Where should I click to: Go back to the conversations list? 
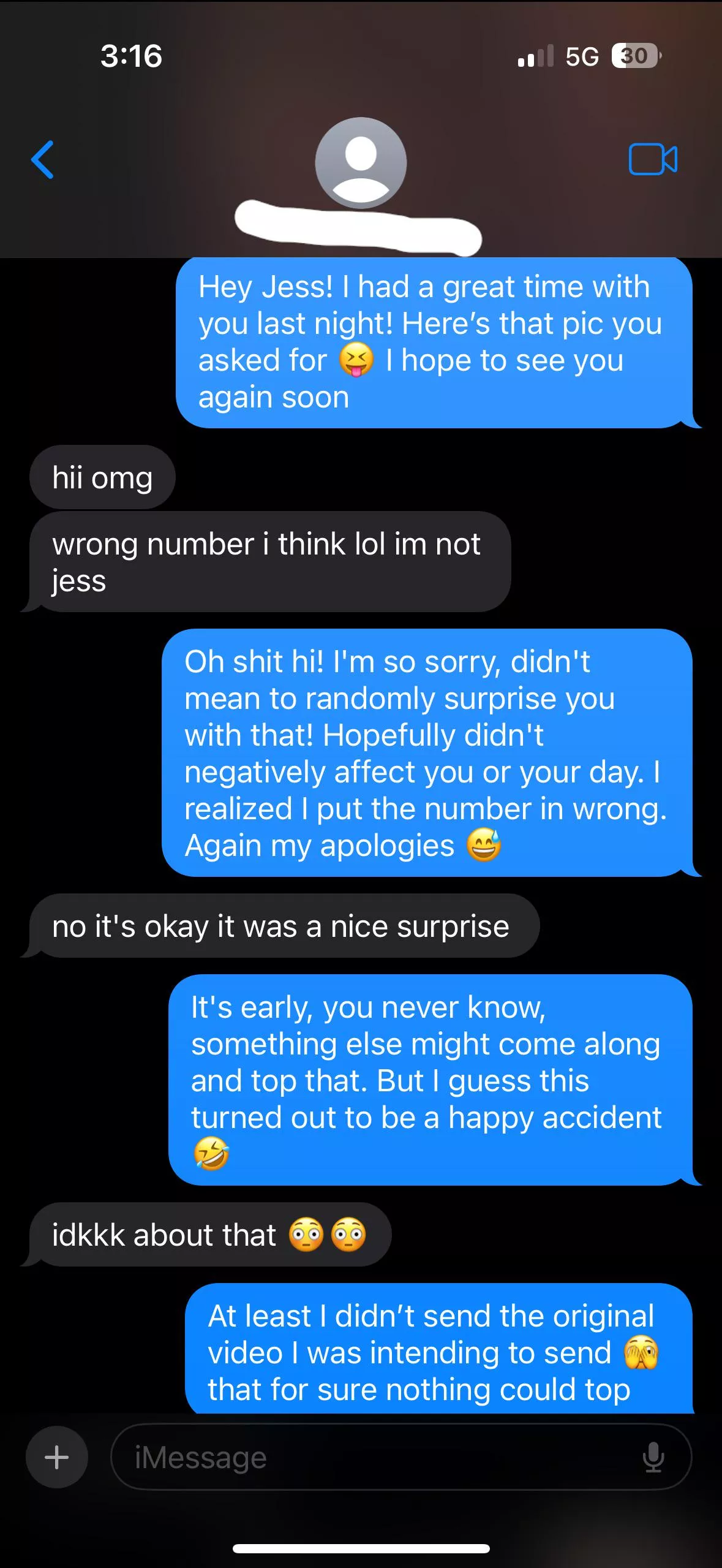coord(42,160)
